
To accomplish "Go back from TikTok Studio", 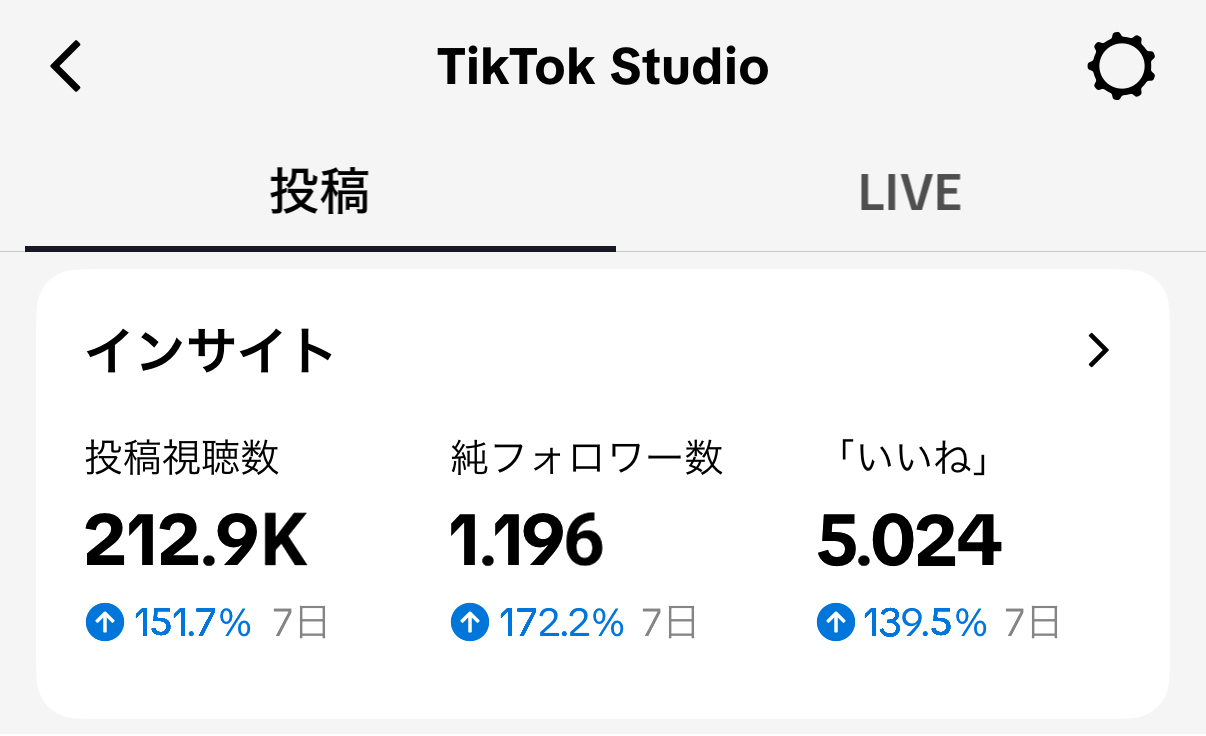I will tap(66, 68).
